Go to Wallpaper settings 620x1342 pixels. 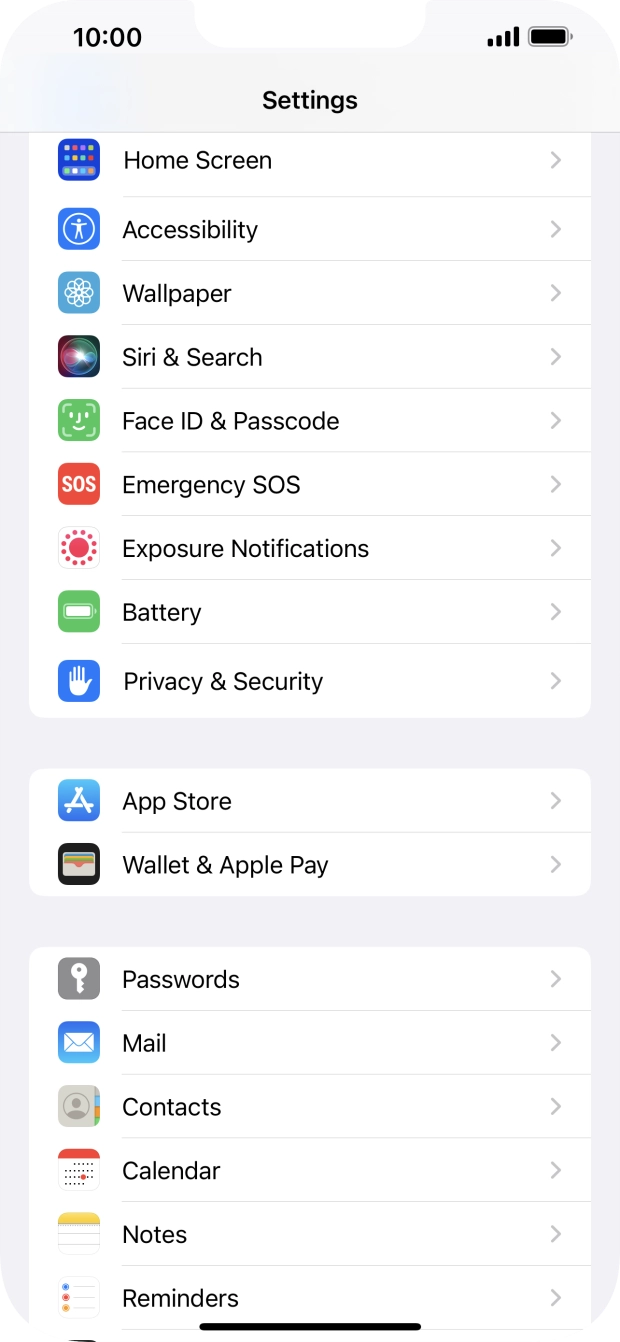[x=310, y=293]
